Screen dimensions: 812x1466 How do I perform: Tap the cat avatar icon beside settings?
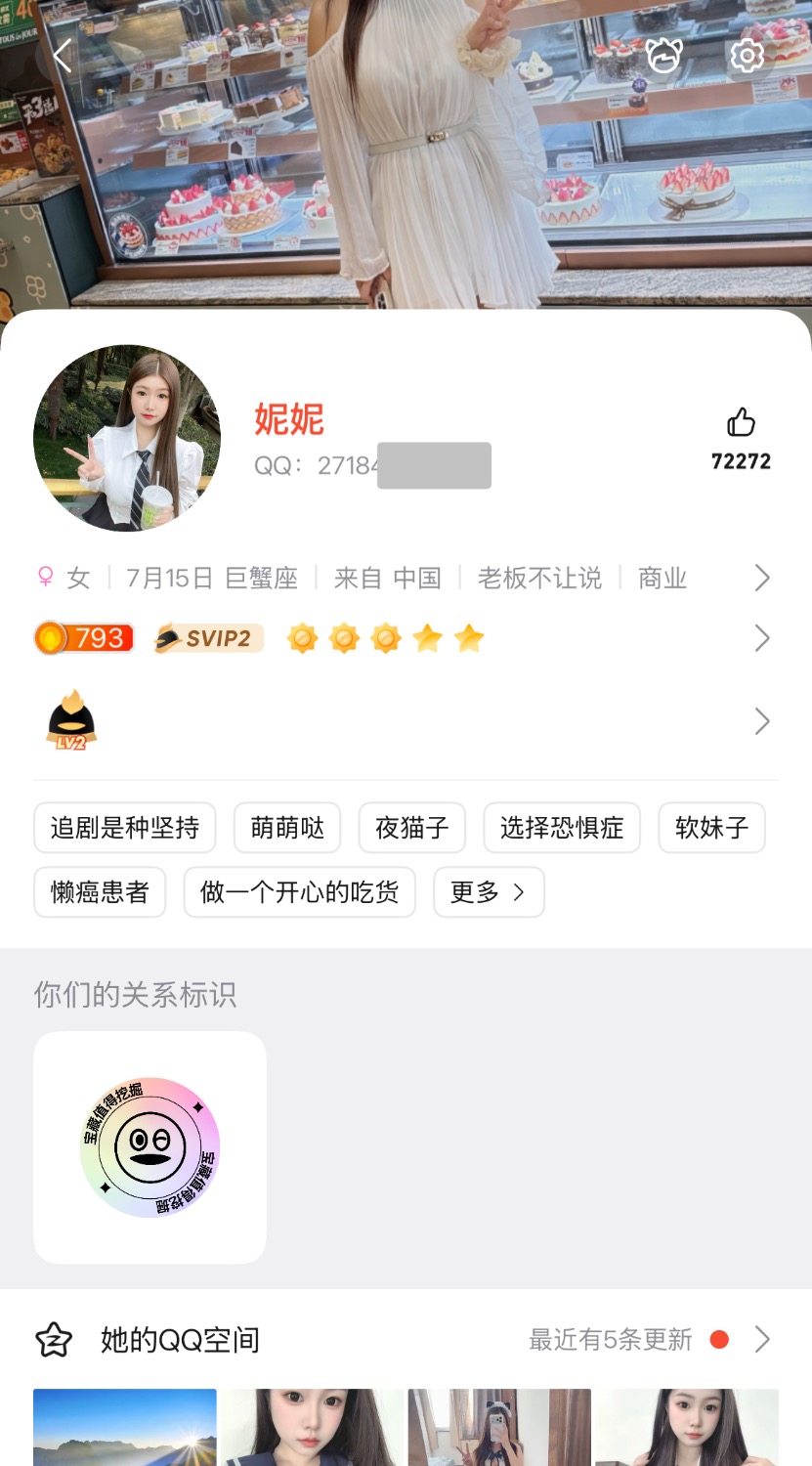coord(664,56)
